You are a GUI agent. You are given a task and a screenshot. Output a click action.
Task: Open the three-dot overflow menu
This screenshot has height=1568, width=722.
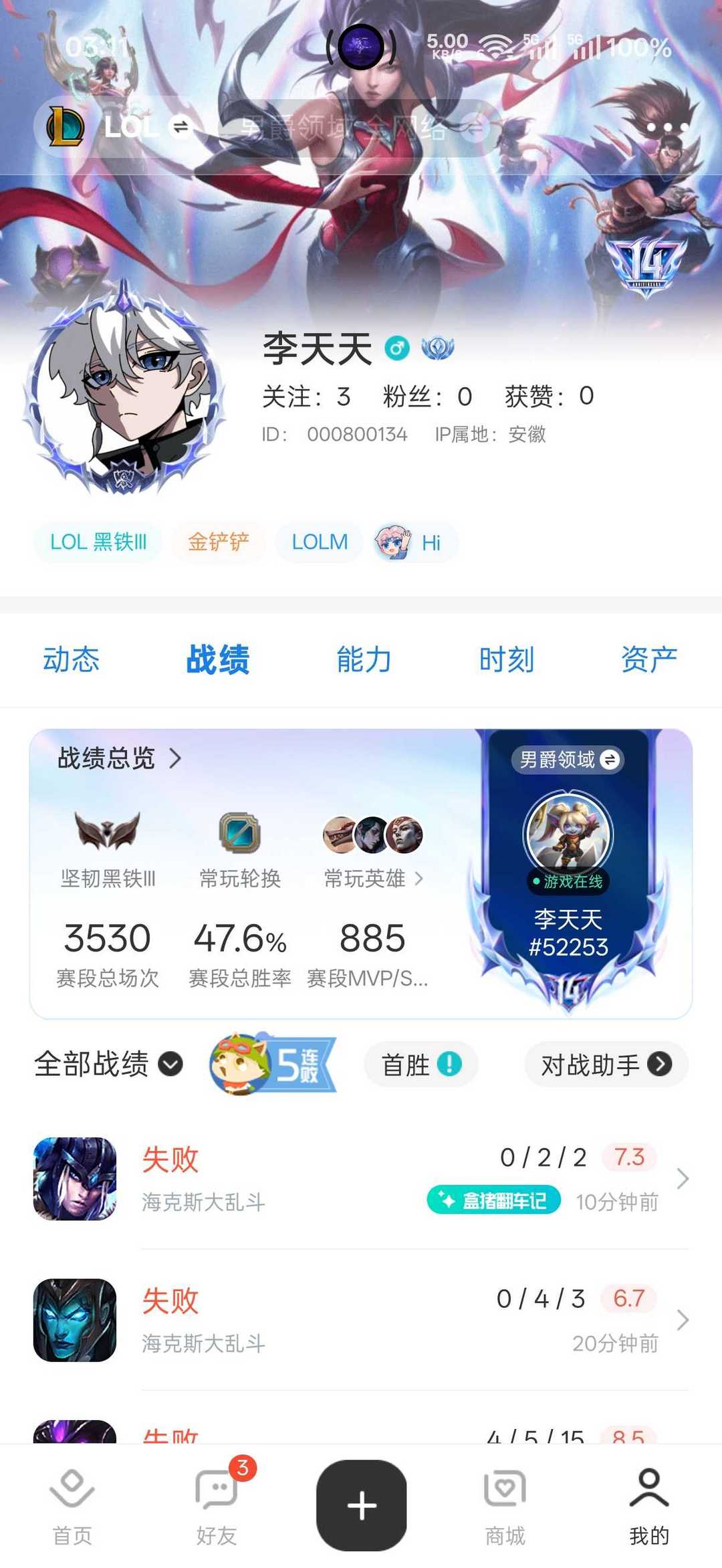pyautogui.click(x=667, y=126)
